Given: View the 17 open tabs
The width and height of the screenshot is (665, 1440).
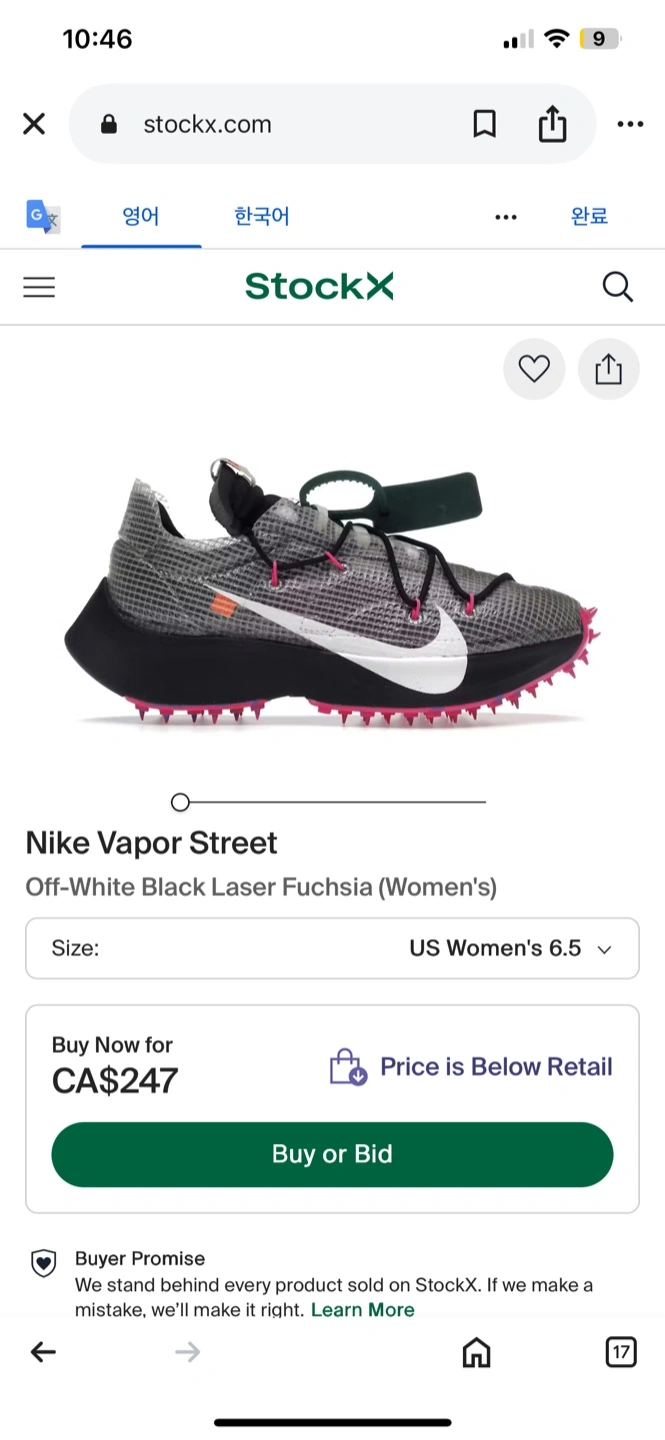Looking at the screenshot, I should (621, 1353).
